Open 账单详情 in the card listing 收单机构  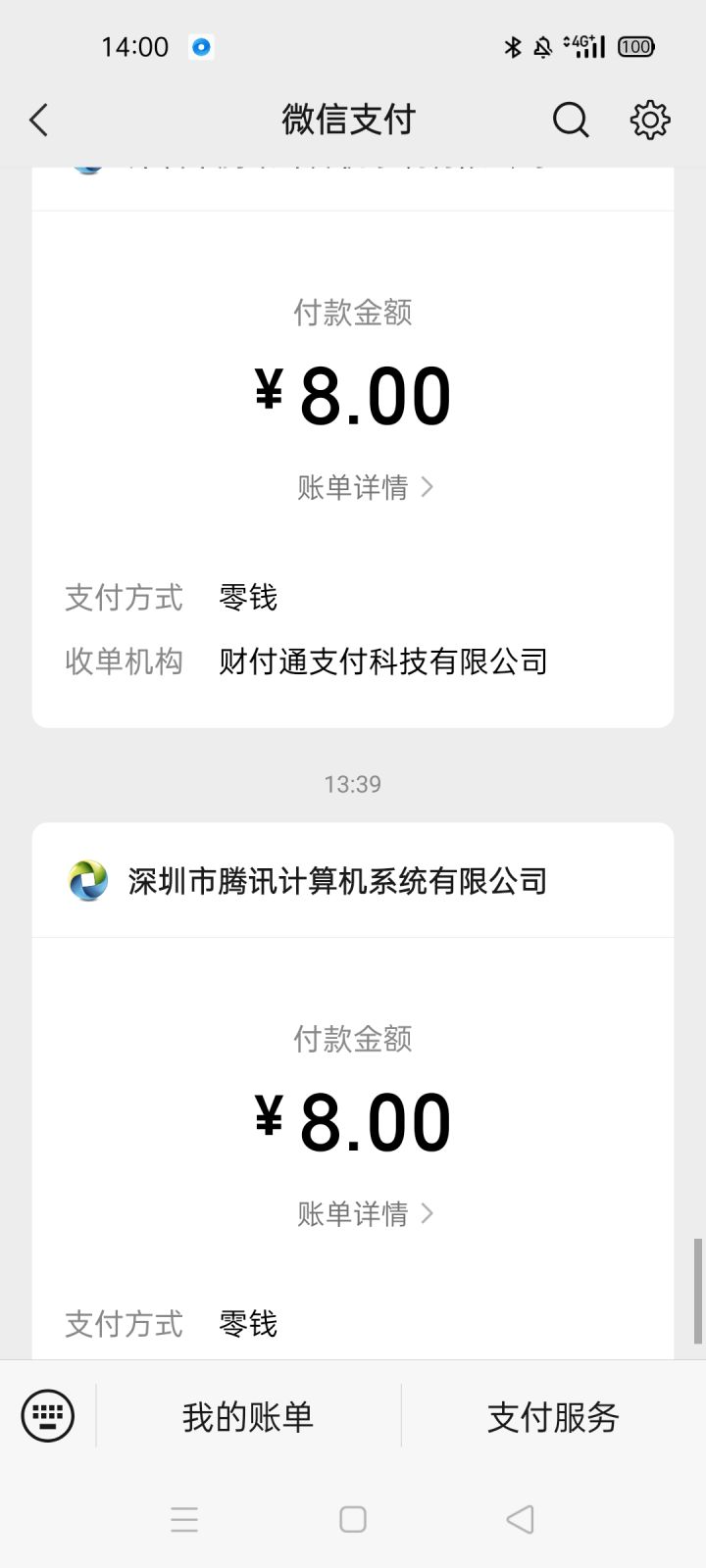(365, 487)
